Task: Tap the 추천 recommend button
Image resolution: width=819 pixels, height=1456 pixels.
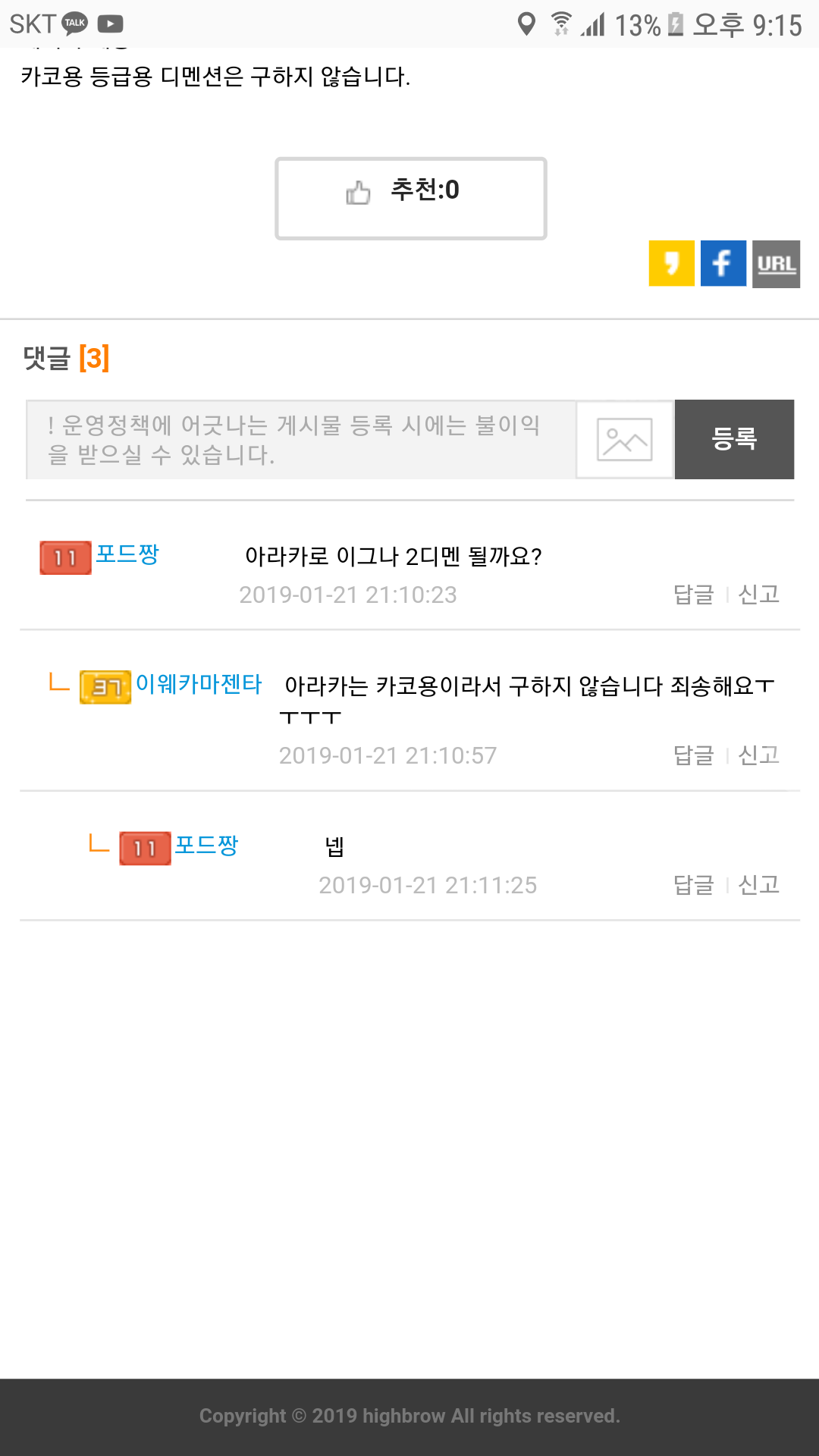Action: pyautogui.click(x=410, y=198)
